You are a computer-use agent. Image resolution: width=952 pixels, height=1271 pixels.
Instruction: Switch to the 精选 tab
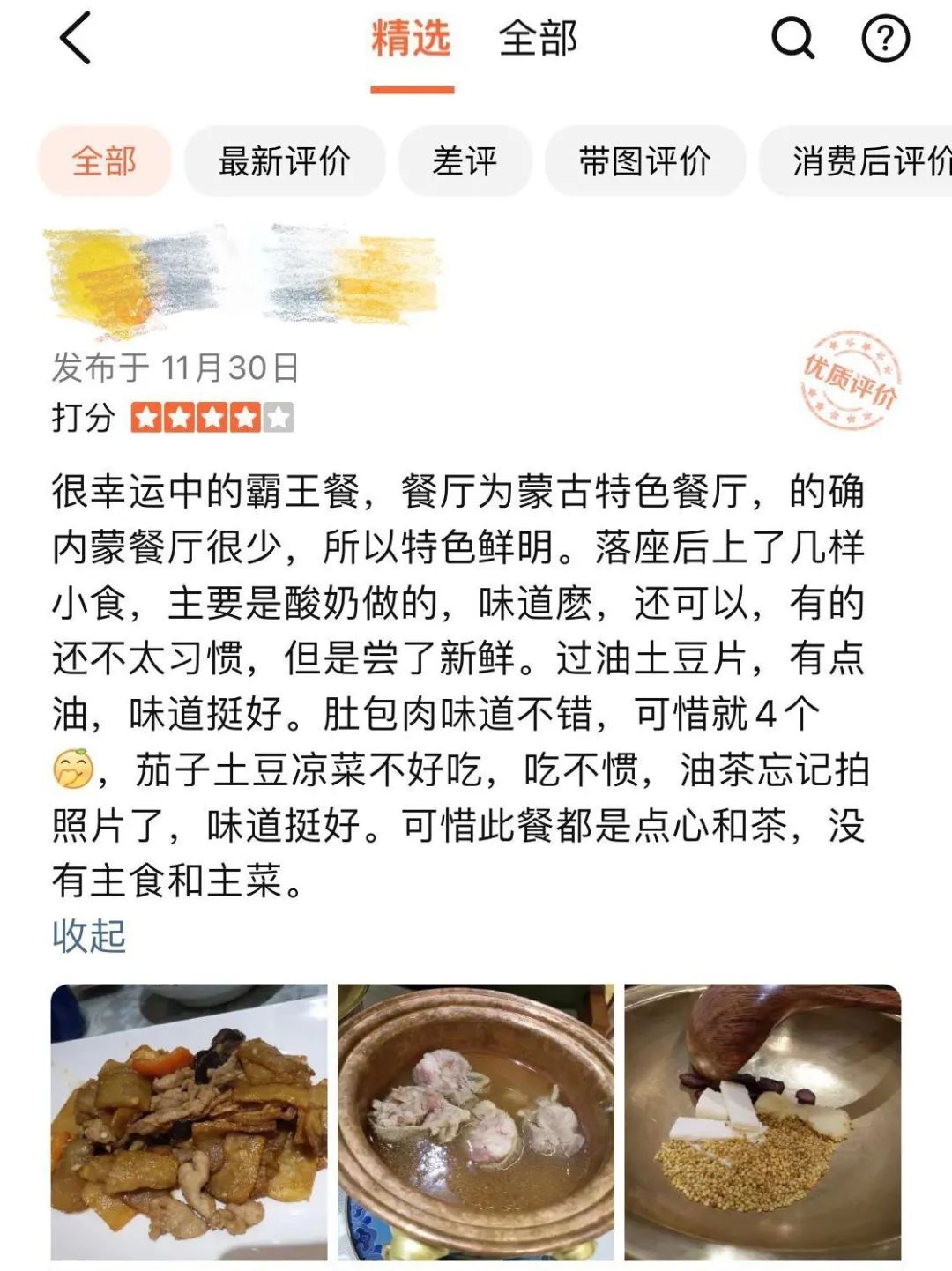(411, 40)
